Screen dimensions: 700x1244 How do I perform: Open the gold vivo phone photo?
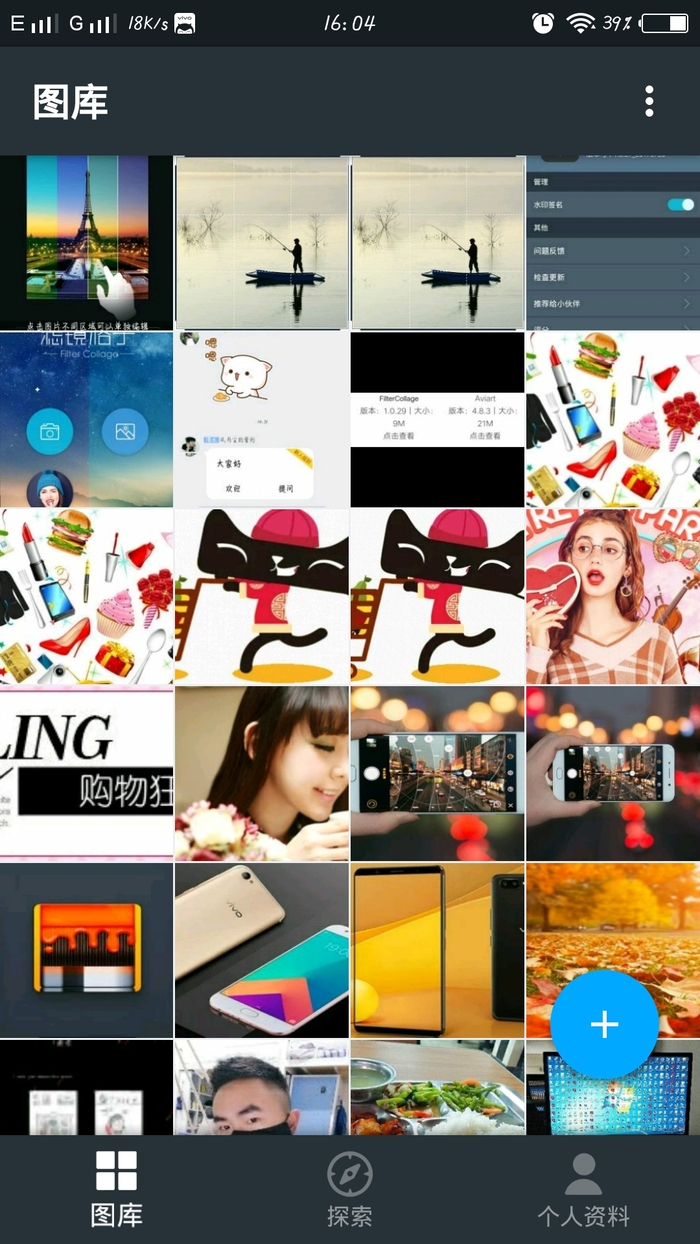262,950
